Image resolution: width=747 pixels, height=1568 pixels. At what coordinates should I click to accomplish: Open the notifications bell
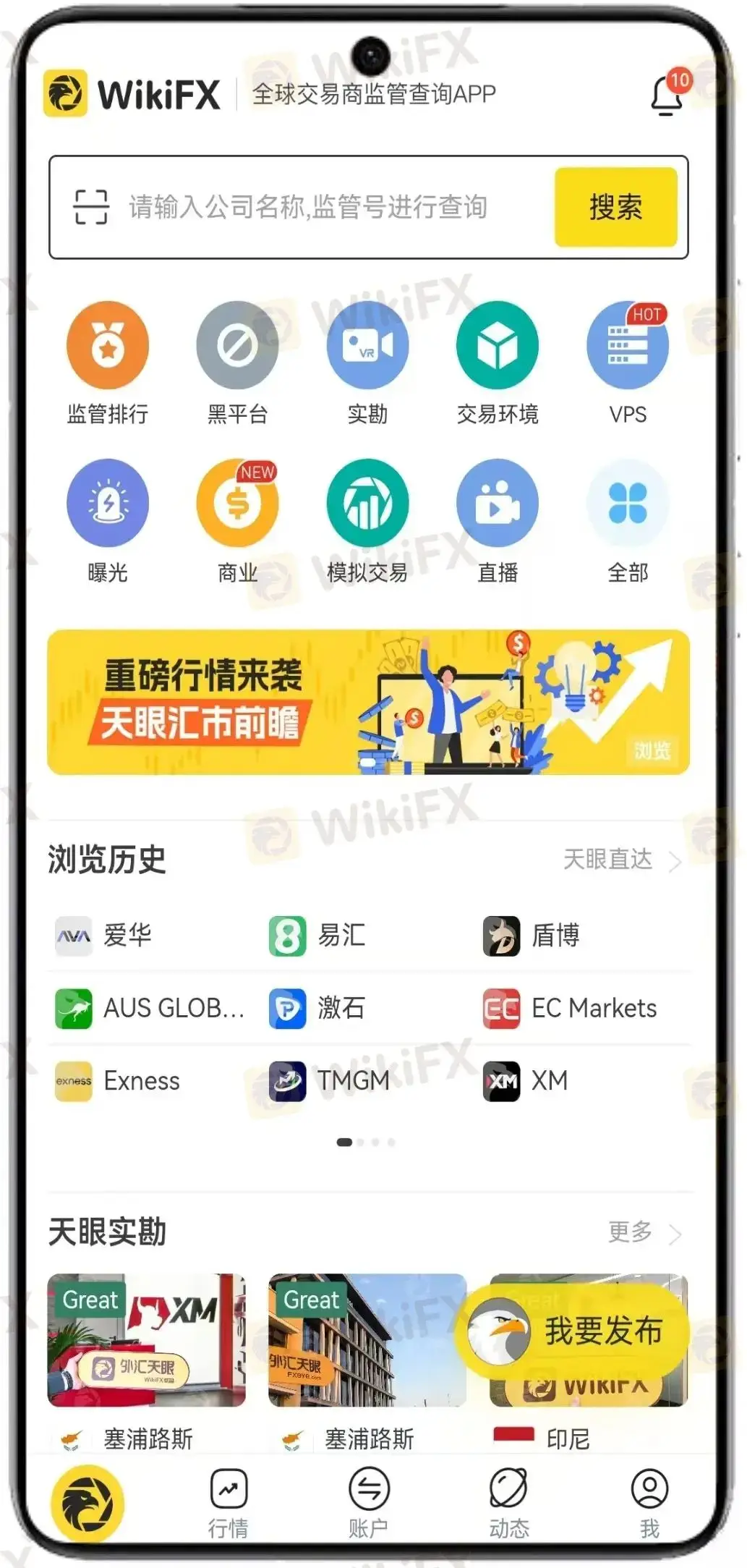coord(667,96)
